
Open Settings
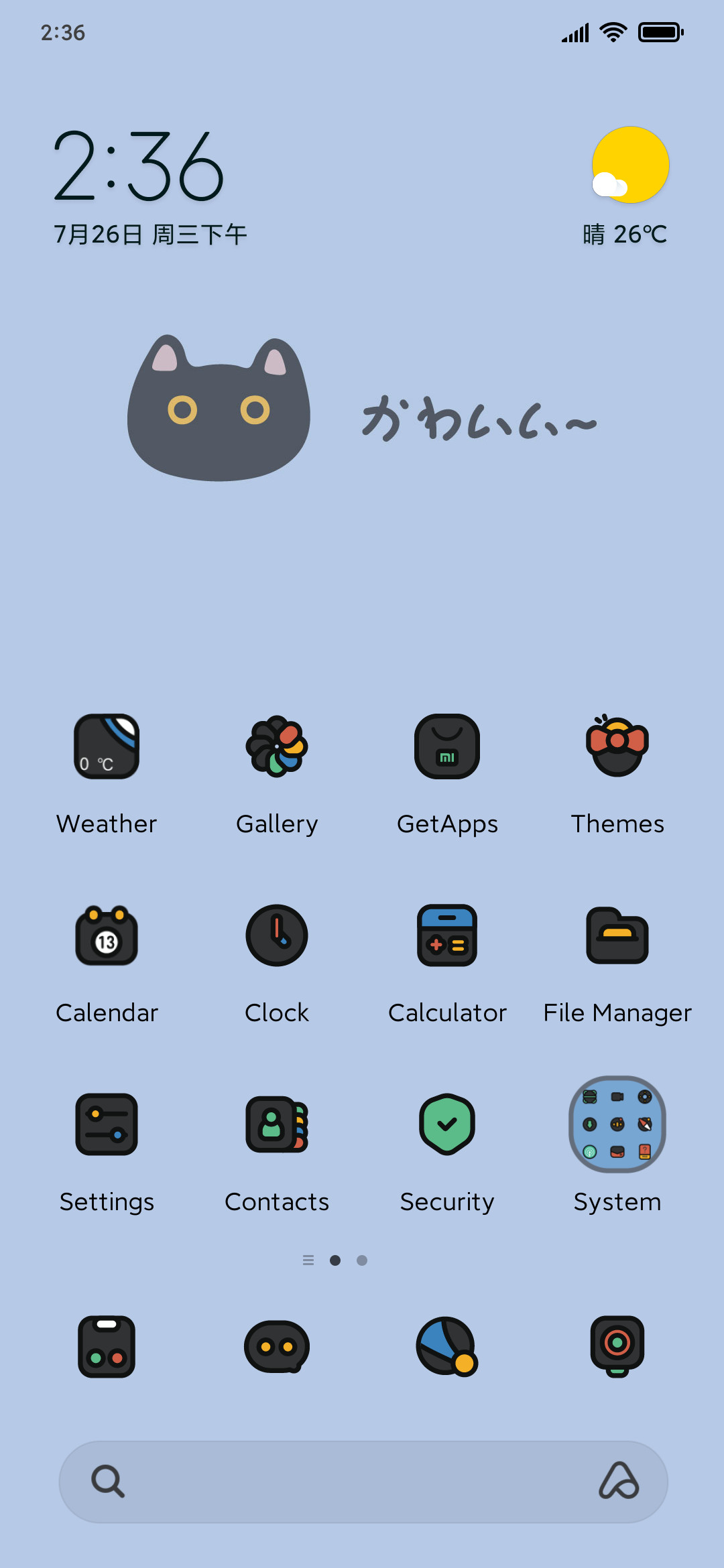107,1124
